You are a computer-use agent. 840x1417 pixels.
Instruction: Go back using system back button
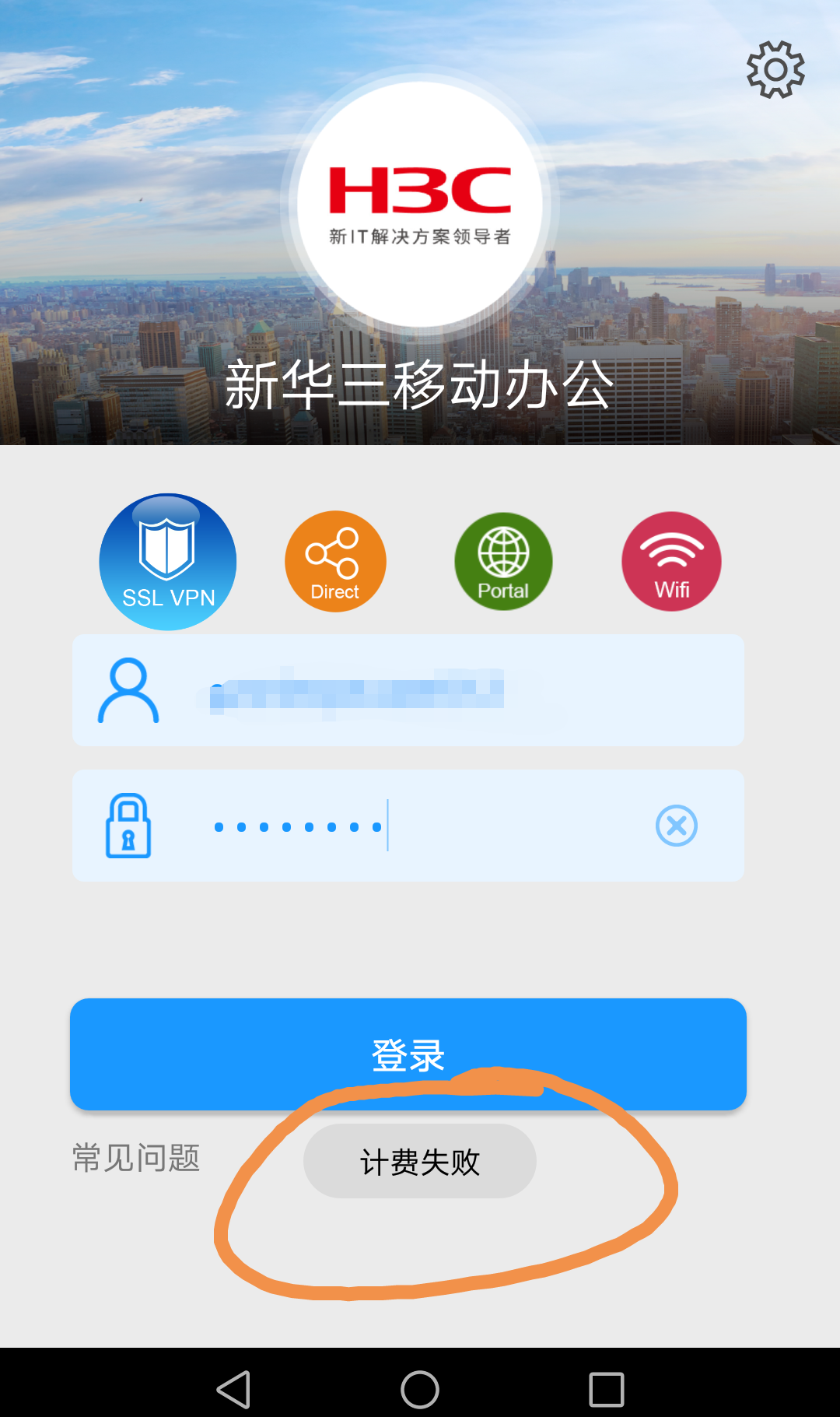tap(233, 1389)
